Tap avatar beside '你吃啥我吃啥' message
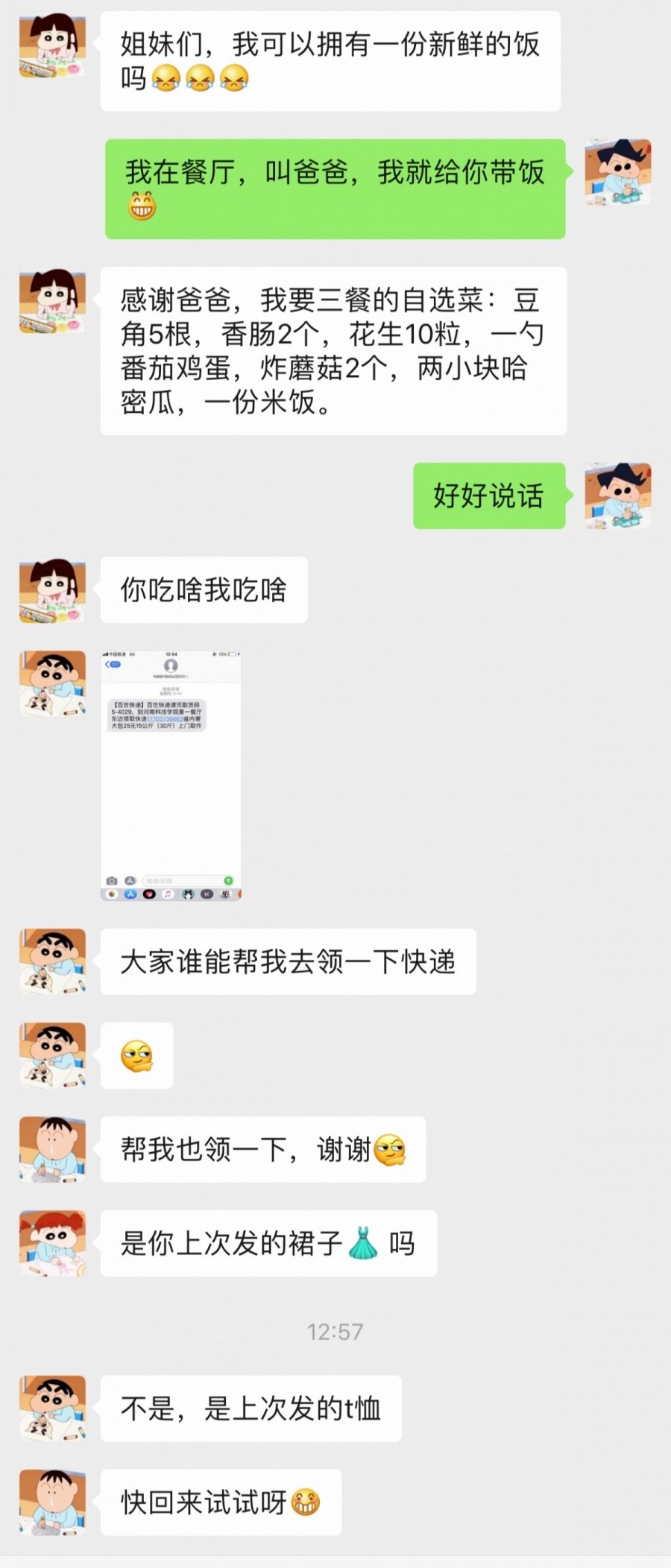Image resolution: width=671 pixels, height=1568 pixels. coord(52,589)
